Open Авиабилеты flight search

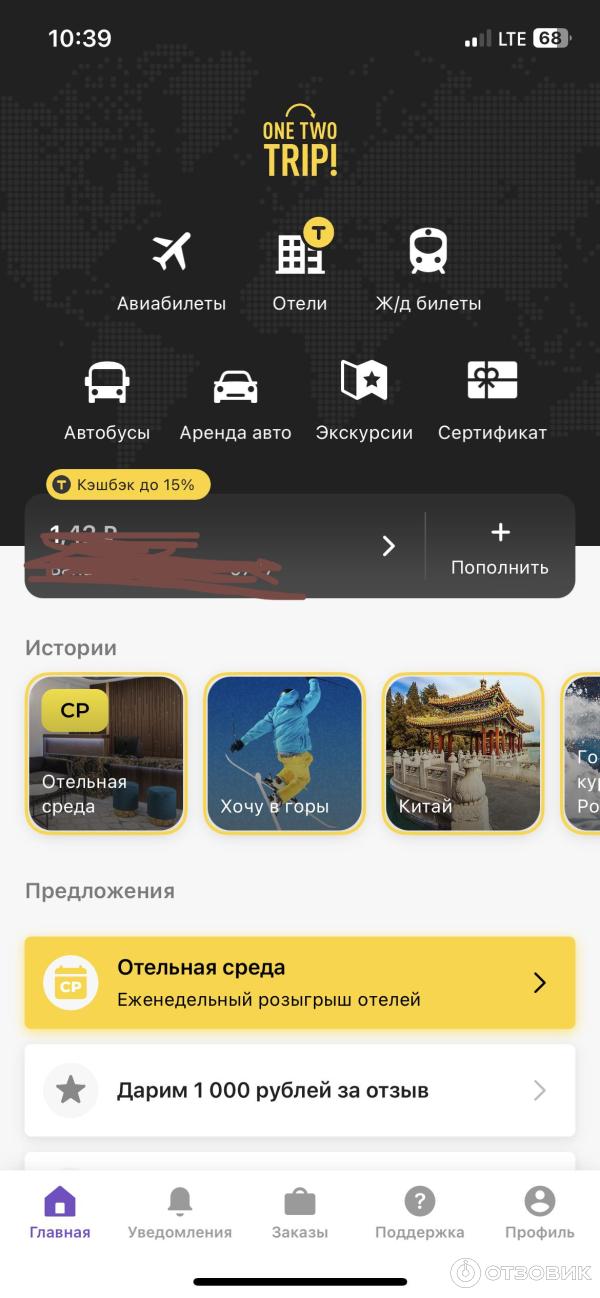pos(171,268)
